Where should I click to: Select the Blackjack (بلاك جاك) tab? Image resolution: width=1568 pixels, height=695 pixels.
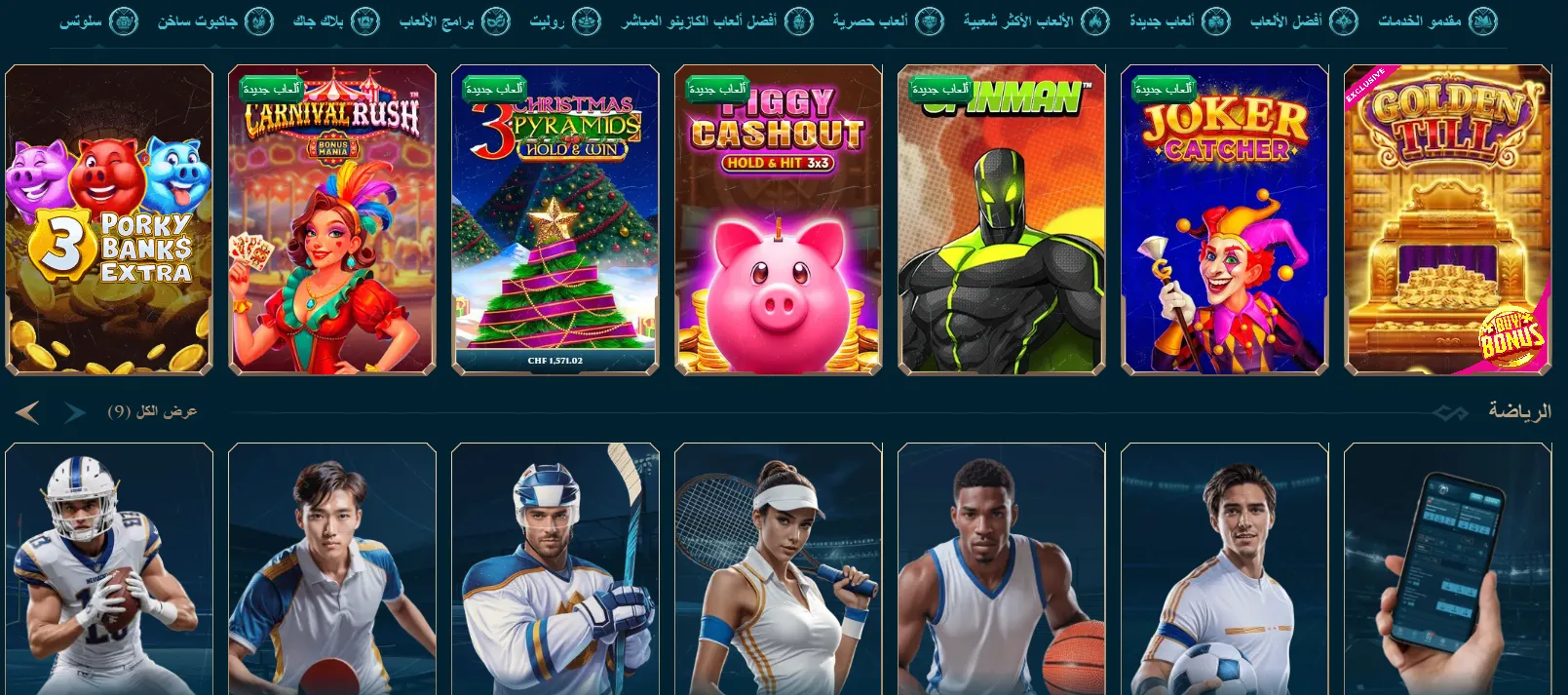click(x=336, y=20)
